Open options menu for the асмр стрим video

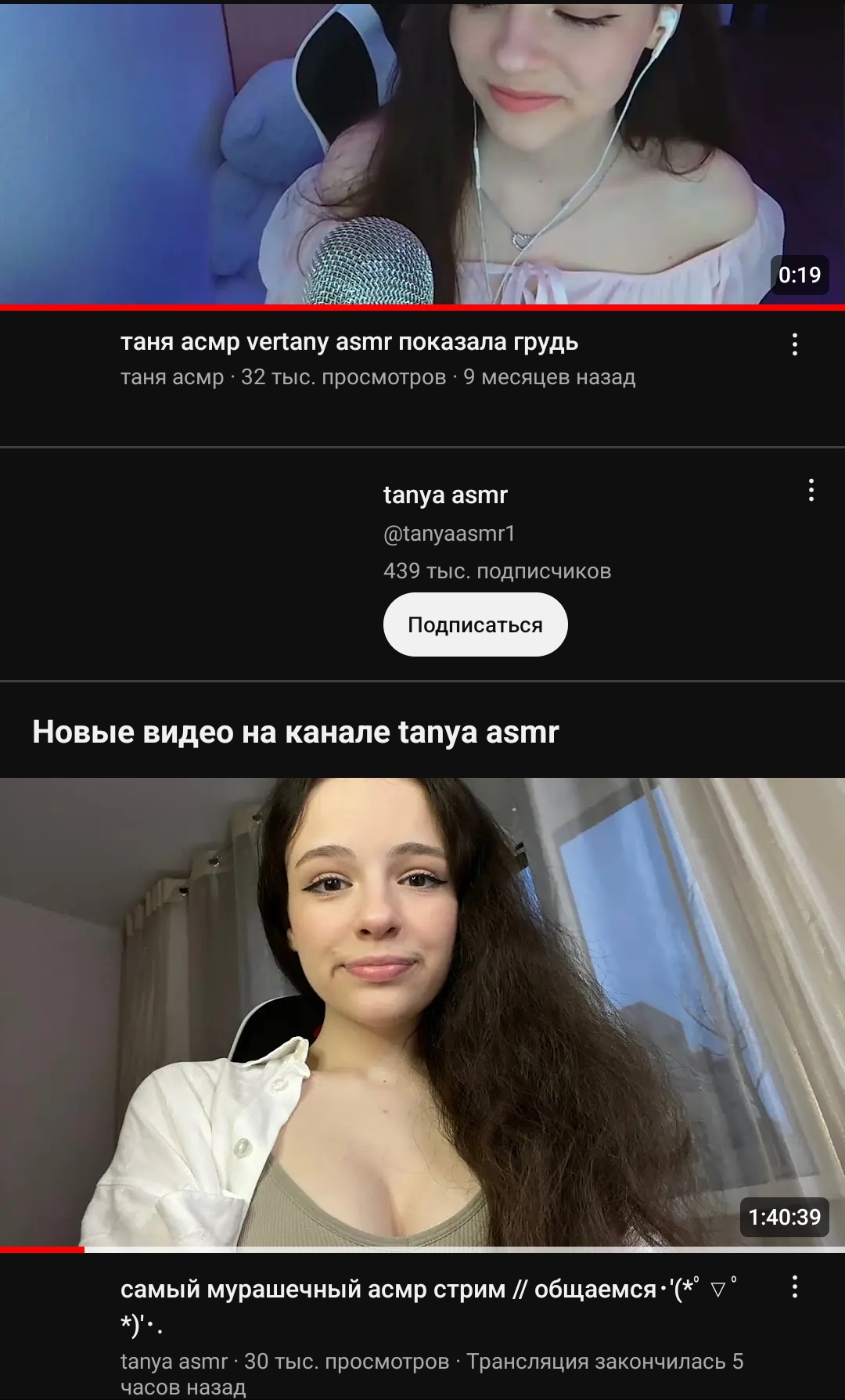coord(795,1287)
